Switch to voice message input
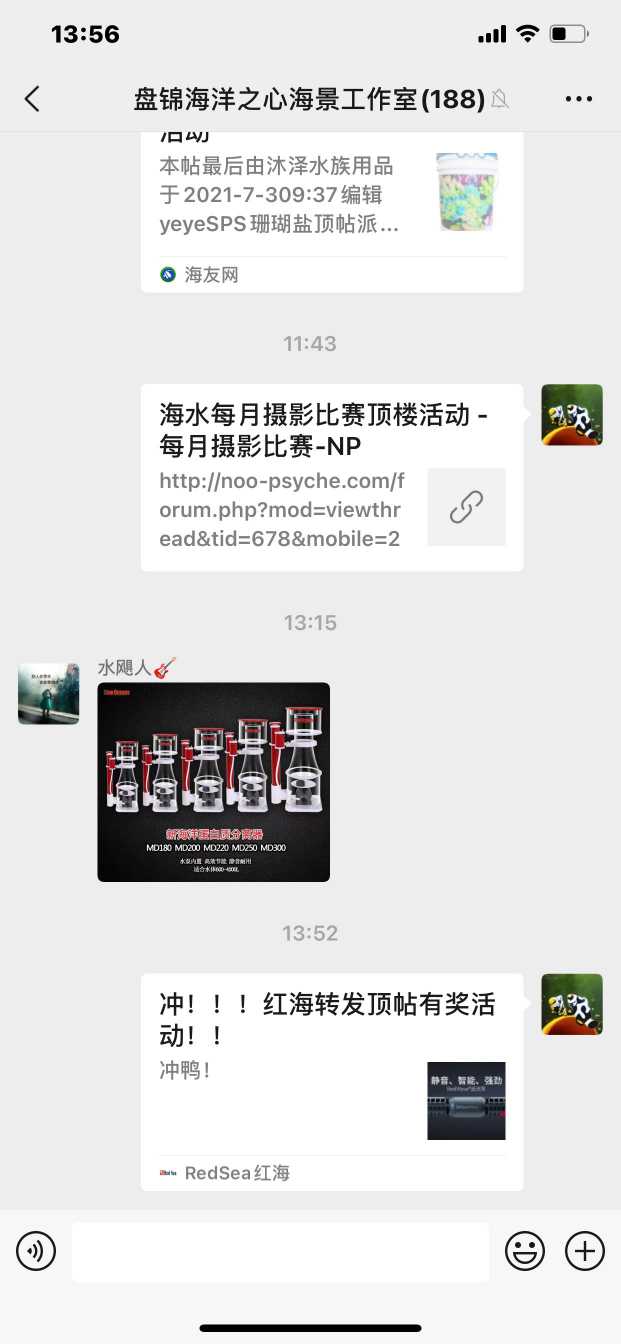Image resolution: width=621 pixels, height=1344 pixels. coord(36,1251)
